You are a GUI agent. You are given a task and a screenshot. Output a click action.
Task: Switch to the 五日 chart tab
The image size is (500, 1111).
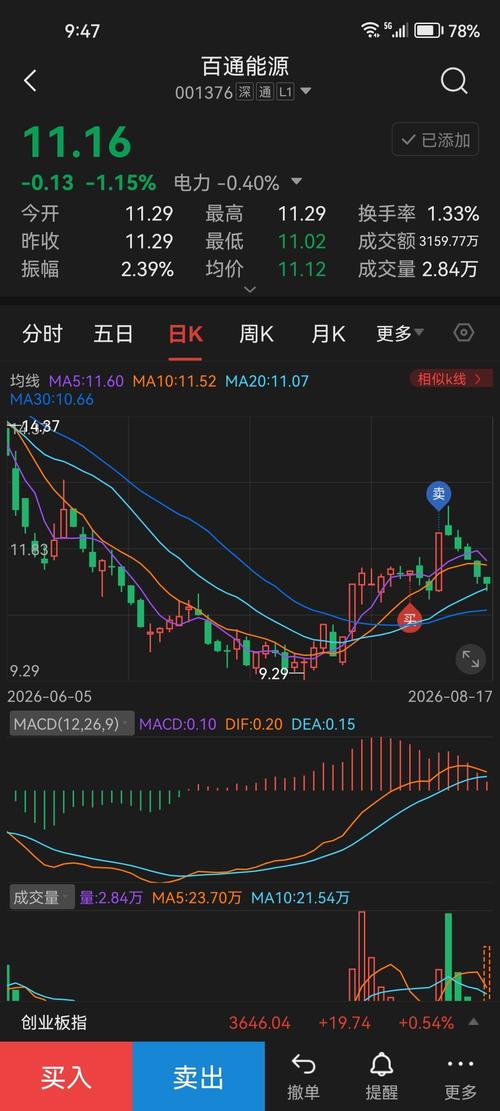(113, 333)
